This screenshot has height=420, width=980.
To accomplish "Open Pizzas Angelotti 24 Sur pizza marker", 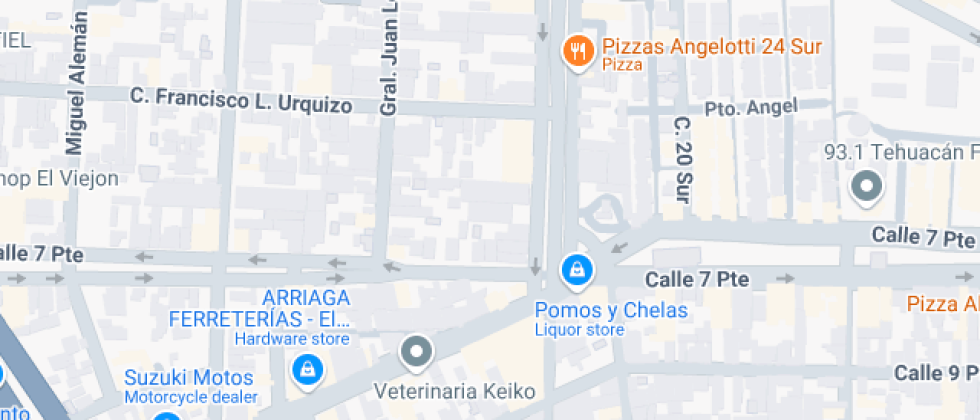I will click(577, 50).
